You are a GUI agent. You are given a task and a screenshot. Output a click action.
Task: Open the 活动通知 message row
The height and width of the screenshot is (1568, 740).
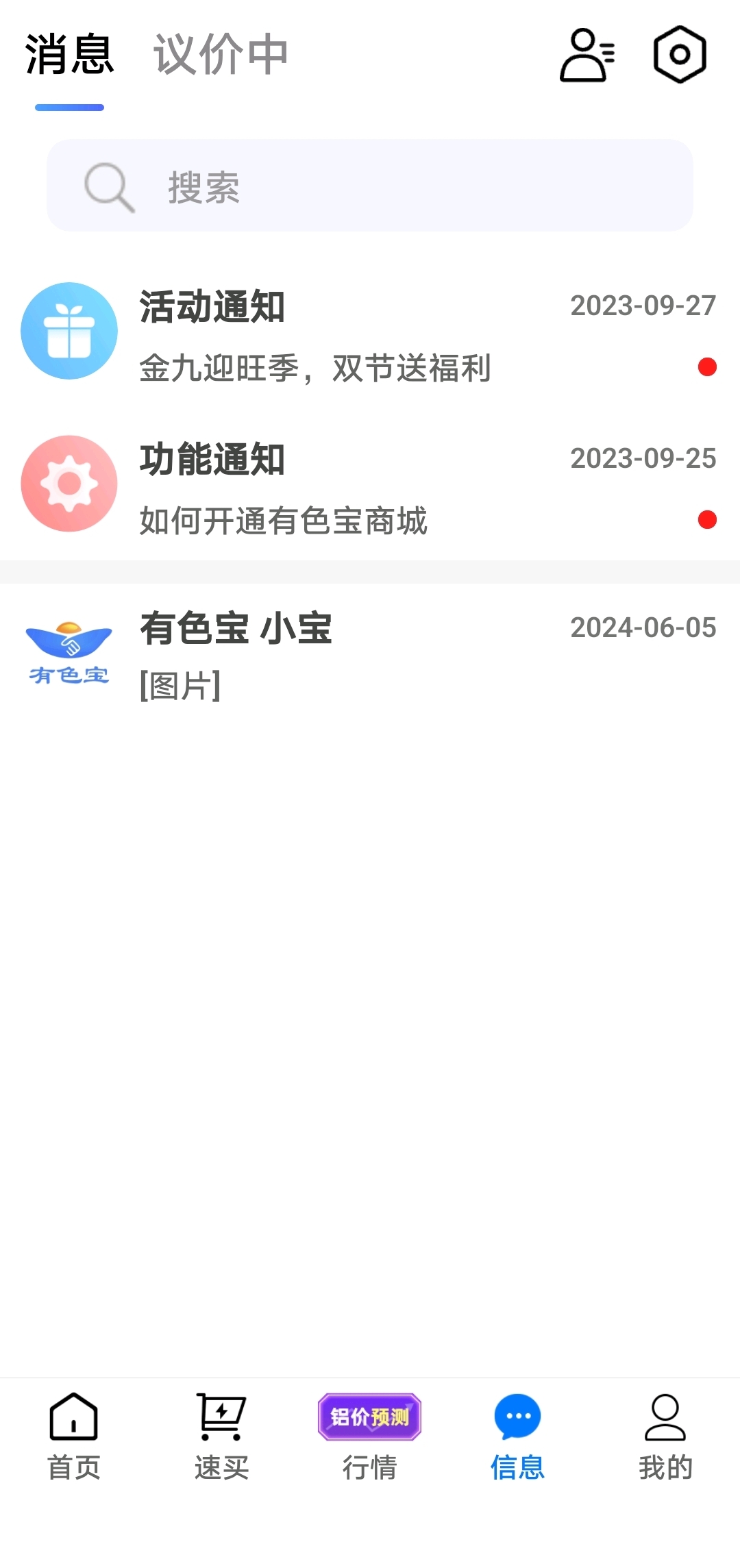[370, 332]
